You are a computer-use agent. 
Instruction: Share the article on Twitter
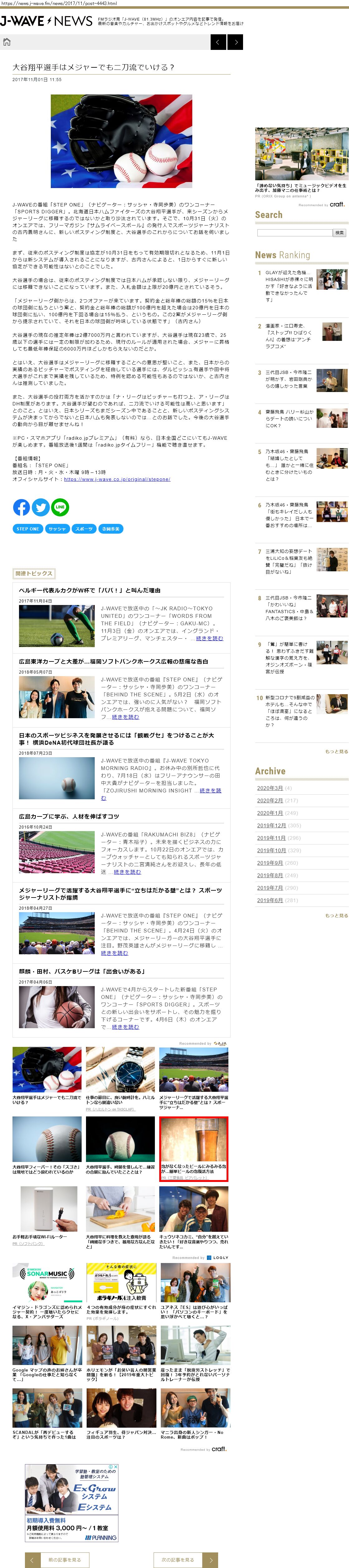(x=41, y=506)
